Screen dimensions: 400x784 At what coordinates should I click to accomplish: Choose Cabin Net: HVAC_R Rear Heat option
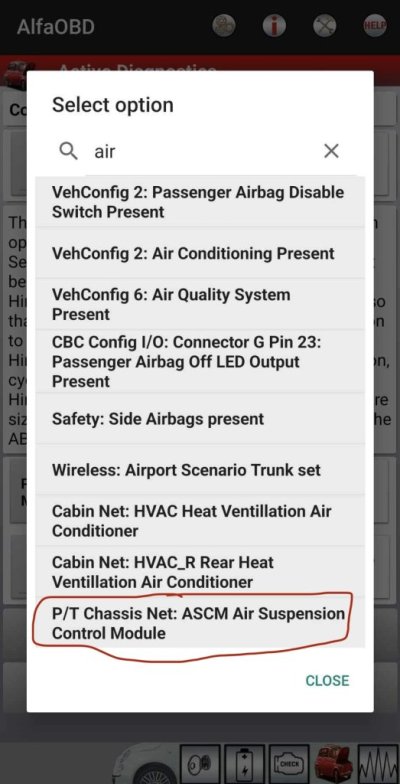coord(200,572)
